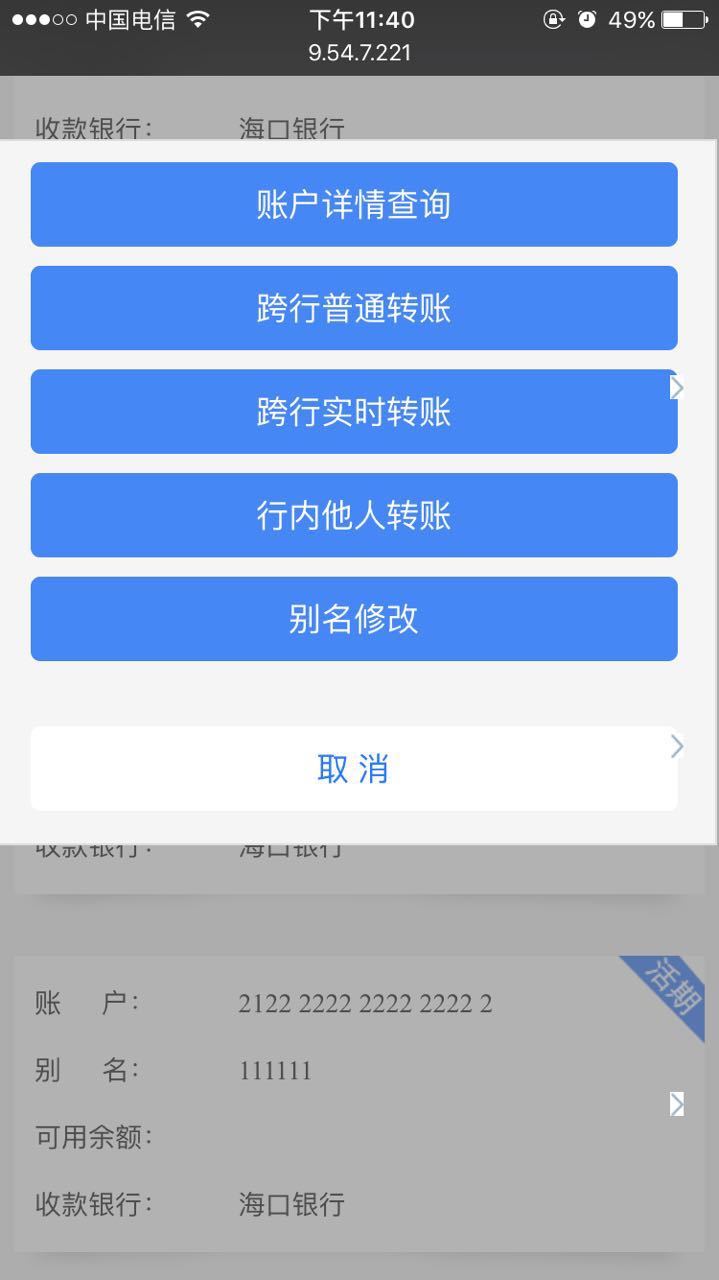Start 行内他人转账 transfer
Viewport: 719px width, 1280px height.
tap(354, 515)
